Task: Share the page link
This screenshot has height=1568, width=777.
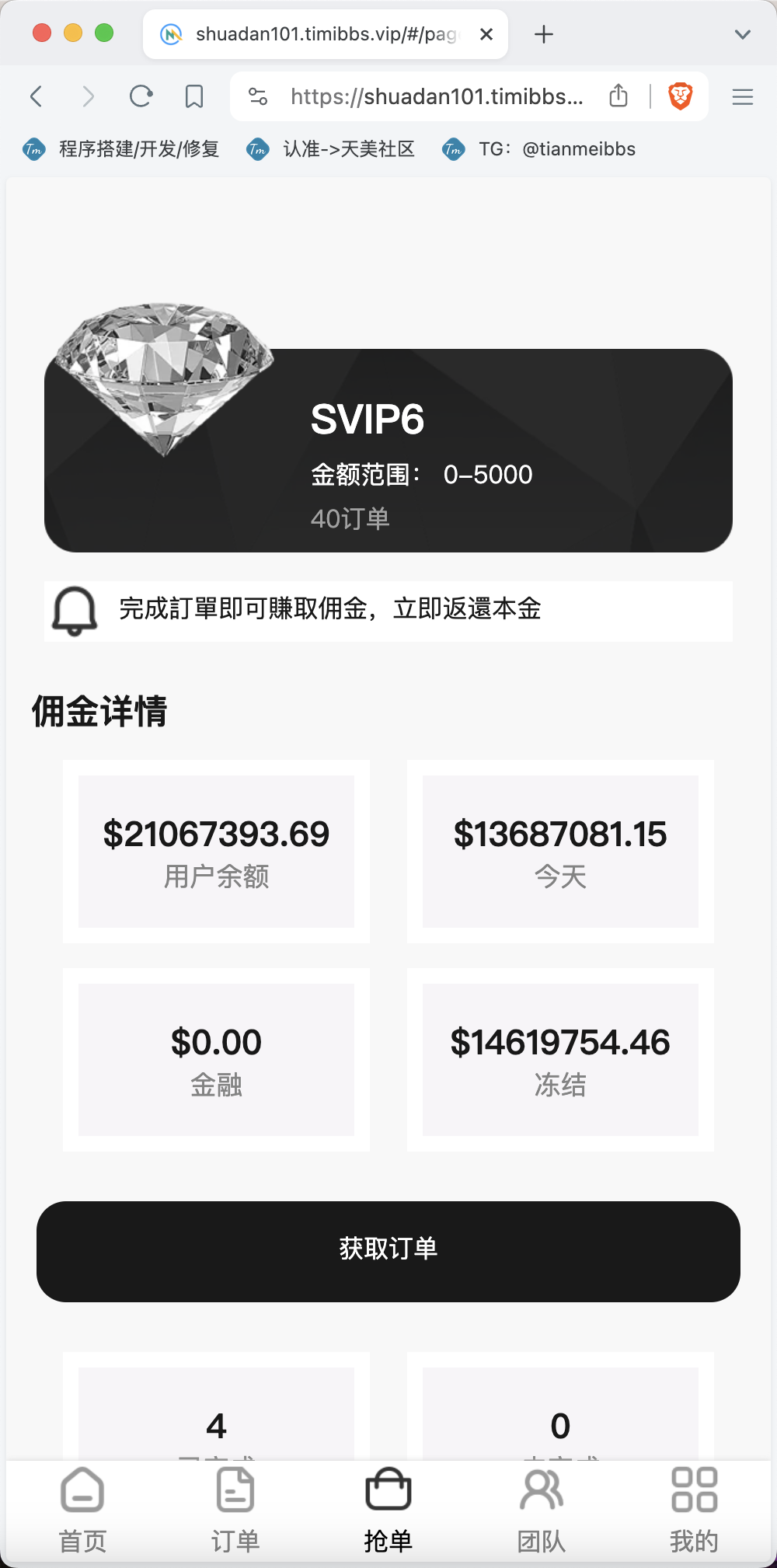Action: point(618,96)
